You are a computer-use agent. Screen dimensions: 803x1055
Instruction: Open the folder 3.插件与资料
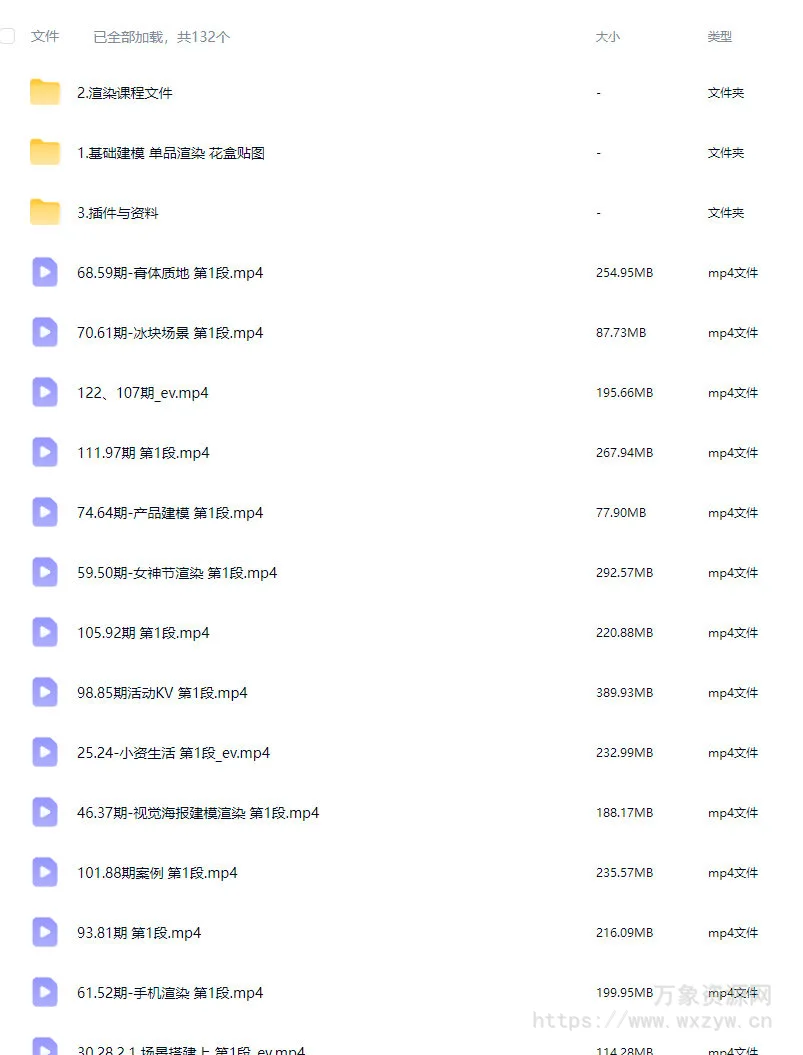coord(118,213)
